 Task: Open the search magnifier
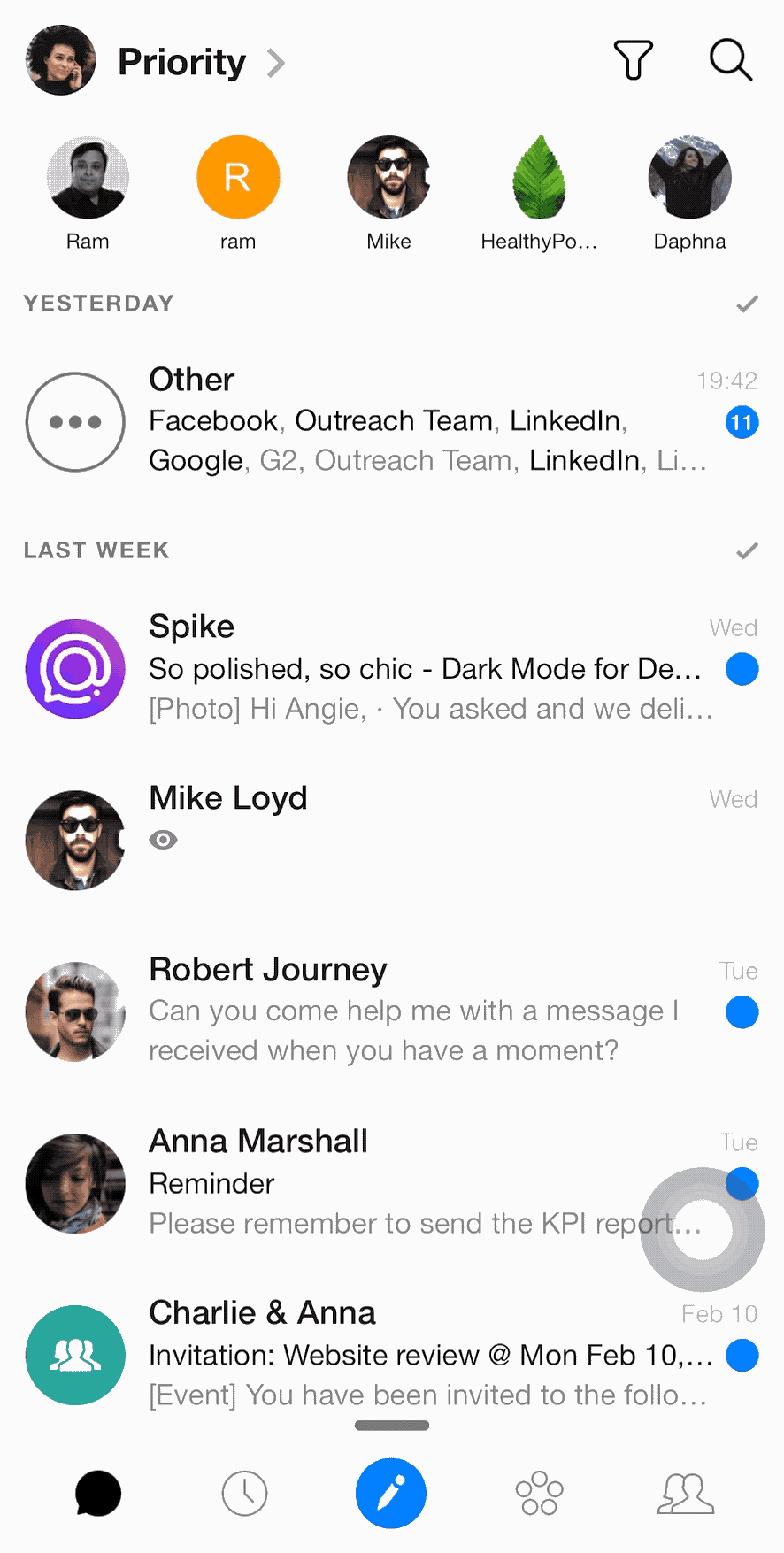[731, 60]
